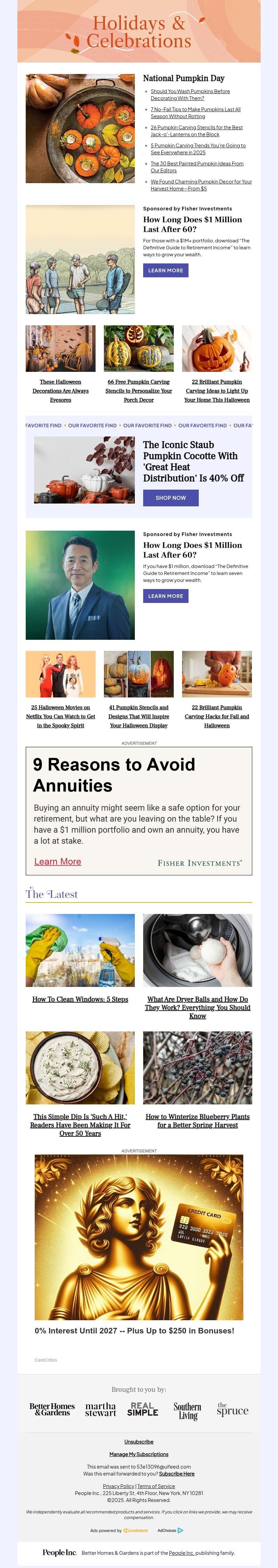View '41 Pumpkin Stencils and Designs' article

click(139, 716)
